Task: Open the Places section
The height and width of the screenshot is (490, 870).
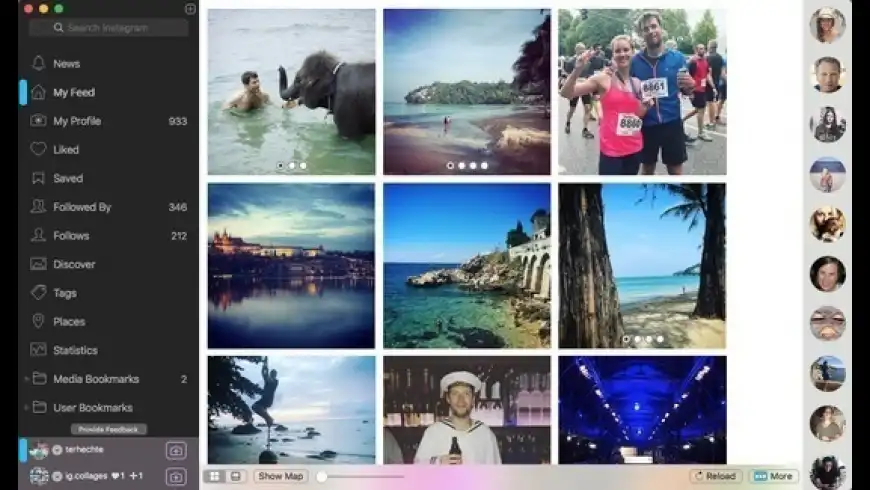Action: (x=69, y=322)
